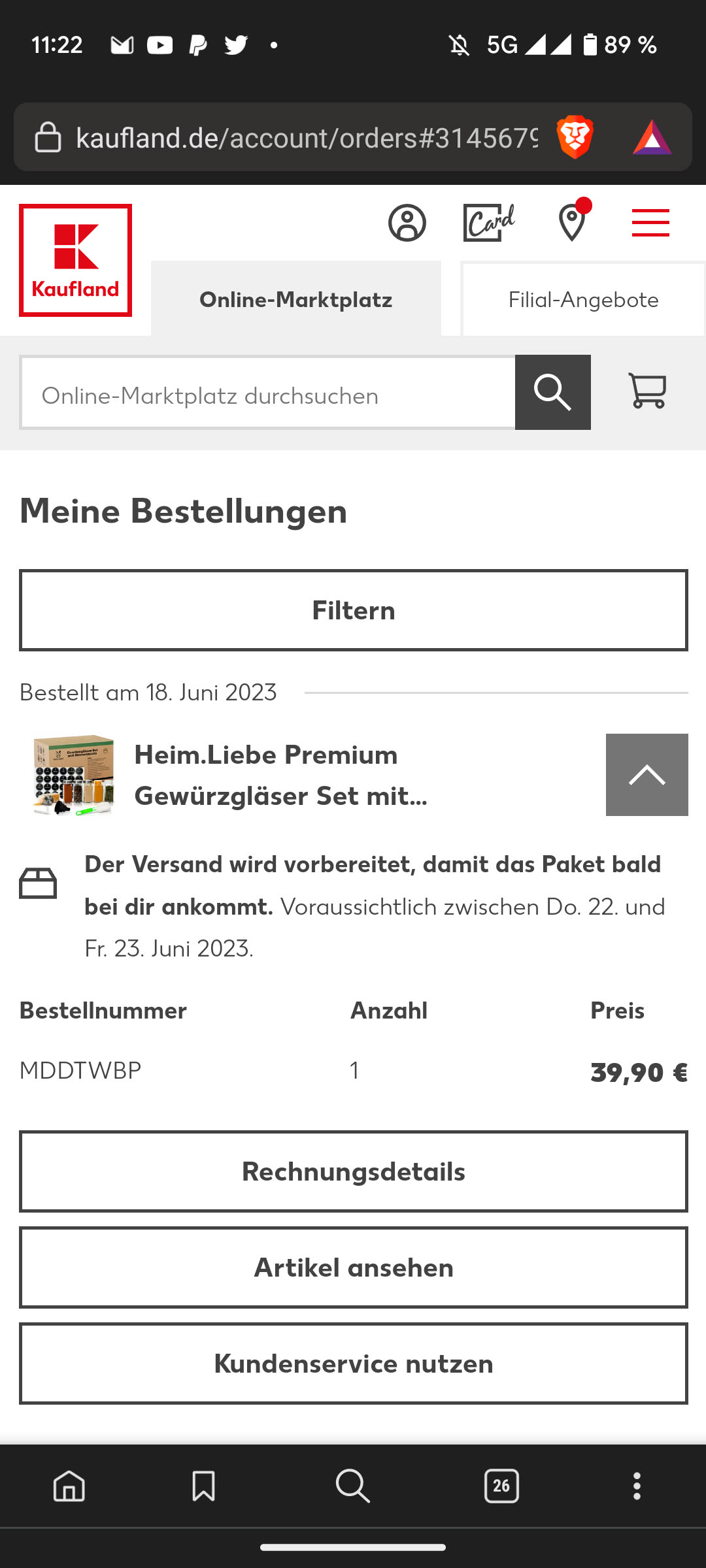This screenshot has height=1568, width=706.
Task: Open Brave Shields lion icon
Action: pyautogui.click(x=575, y=138)
